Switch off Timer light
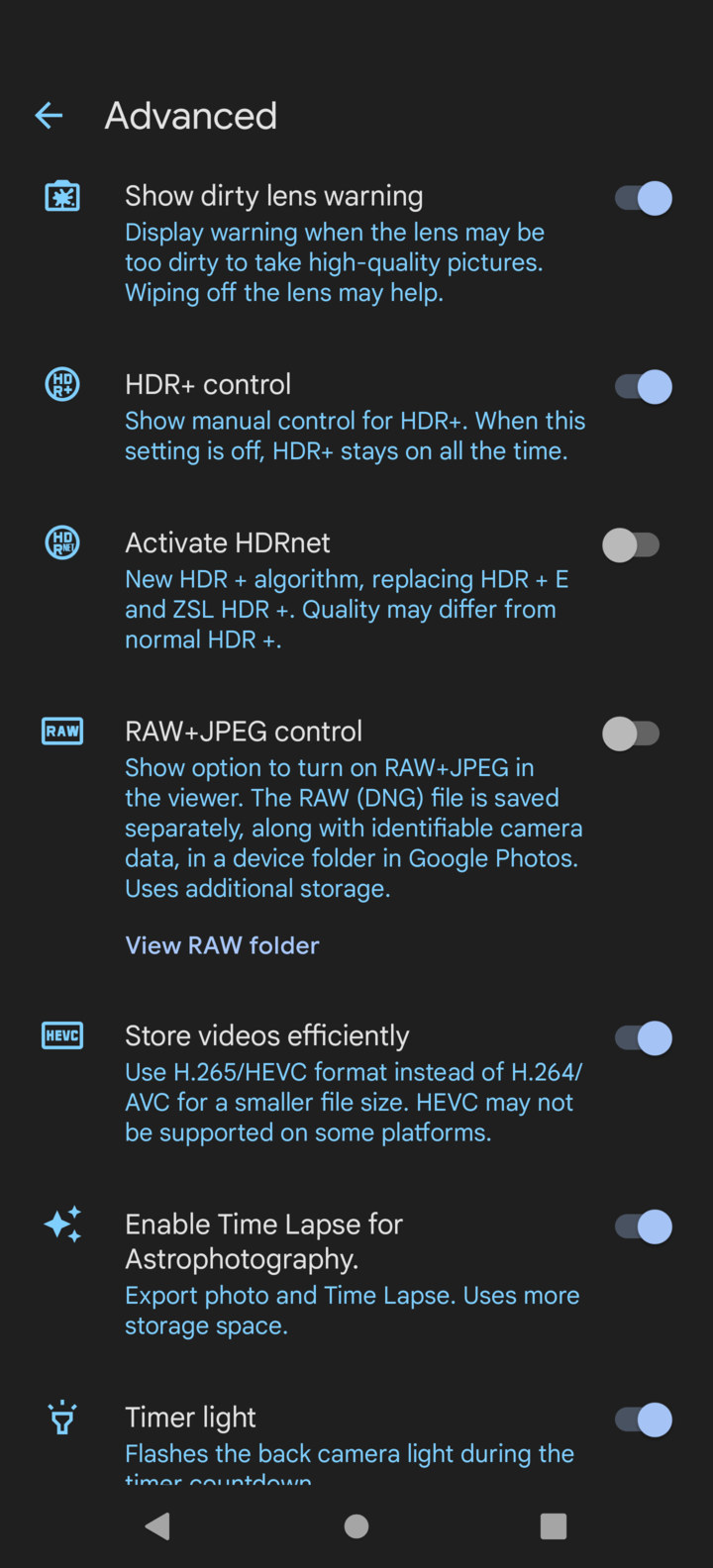 pyautogui.click(x=644, y=1420)
